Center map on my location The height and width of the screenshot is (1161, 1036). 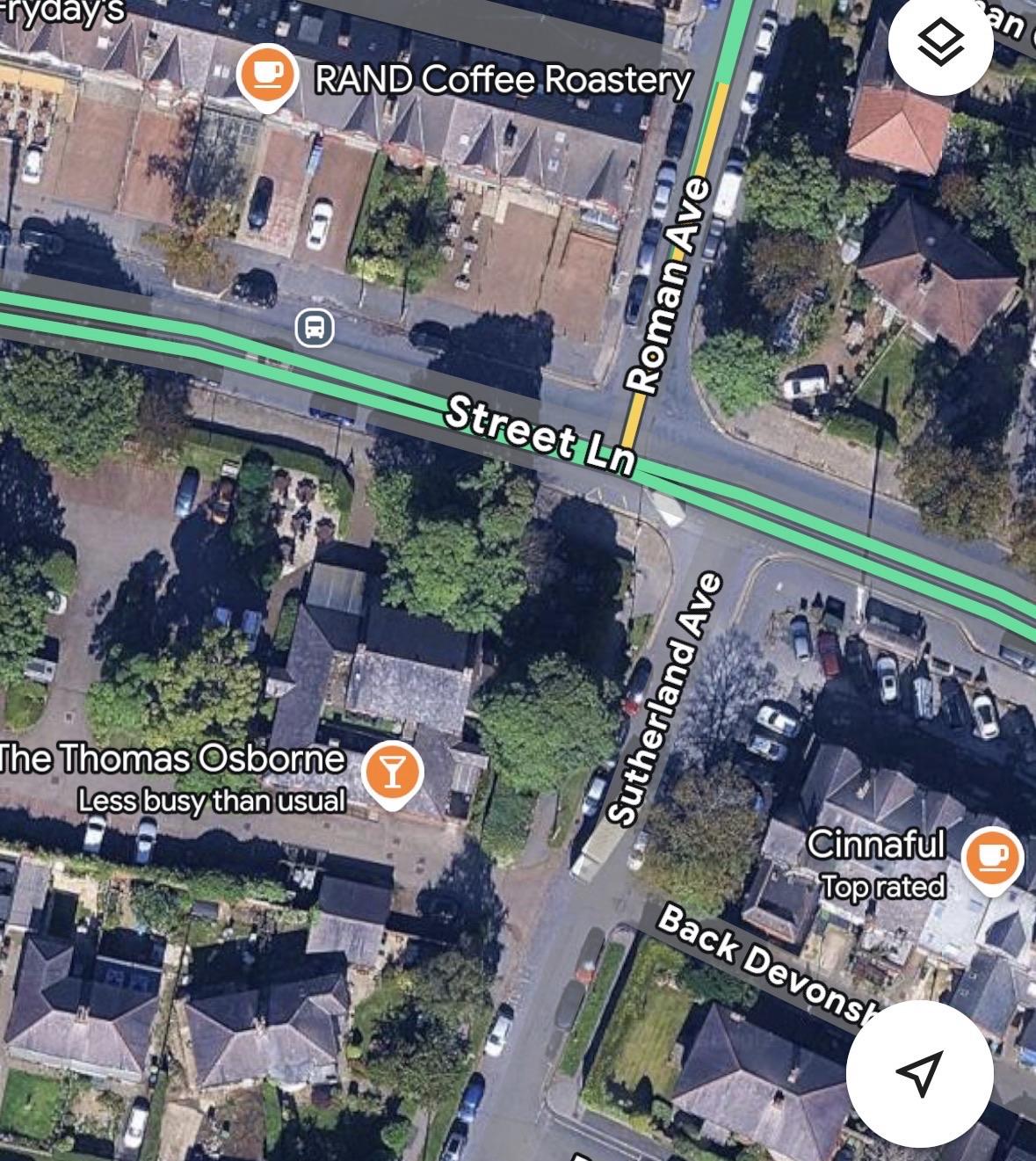pyautogui.click(x=919, y=1071)
